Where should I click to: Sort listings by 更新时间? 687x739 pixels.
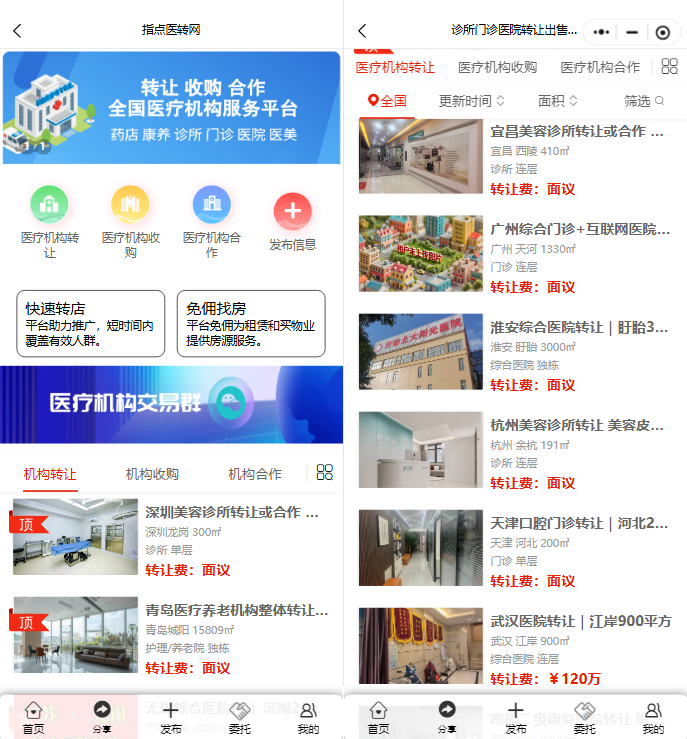click(472, 101)
